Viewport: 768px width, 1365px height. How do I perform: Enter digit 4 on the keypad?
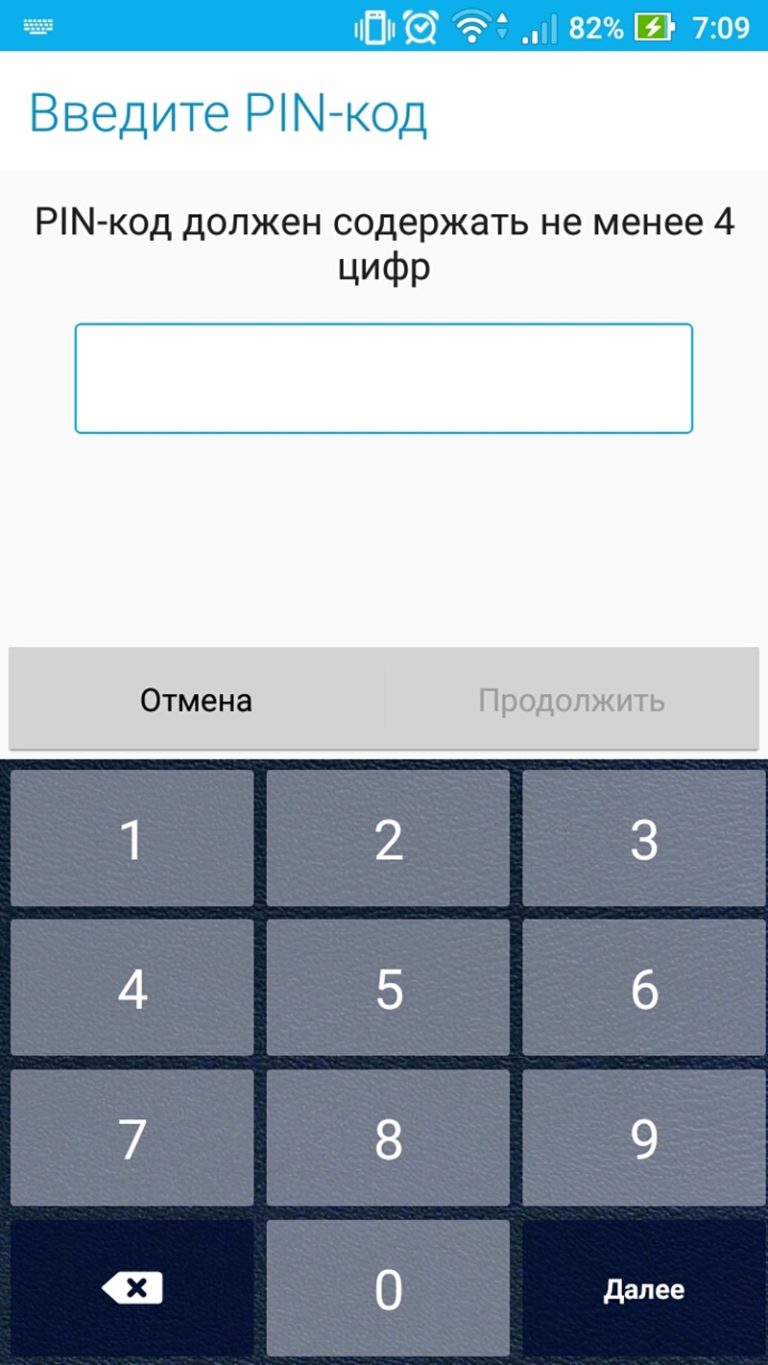pos(132,988)
